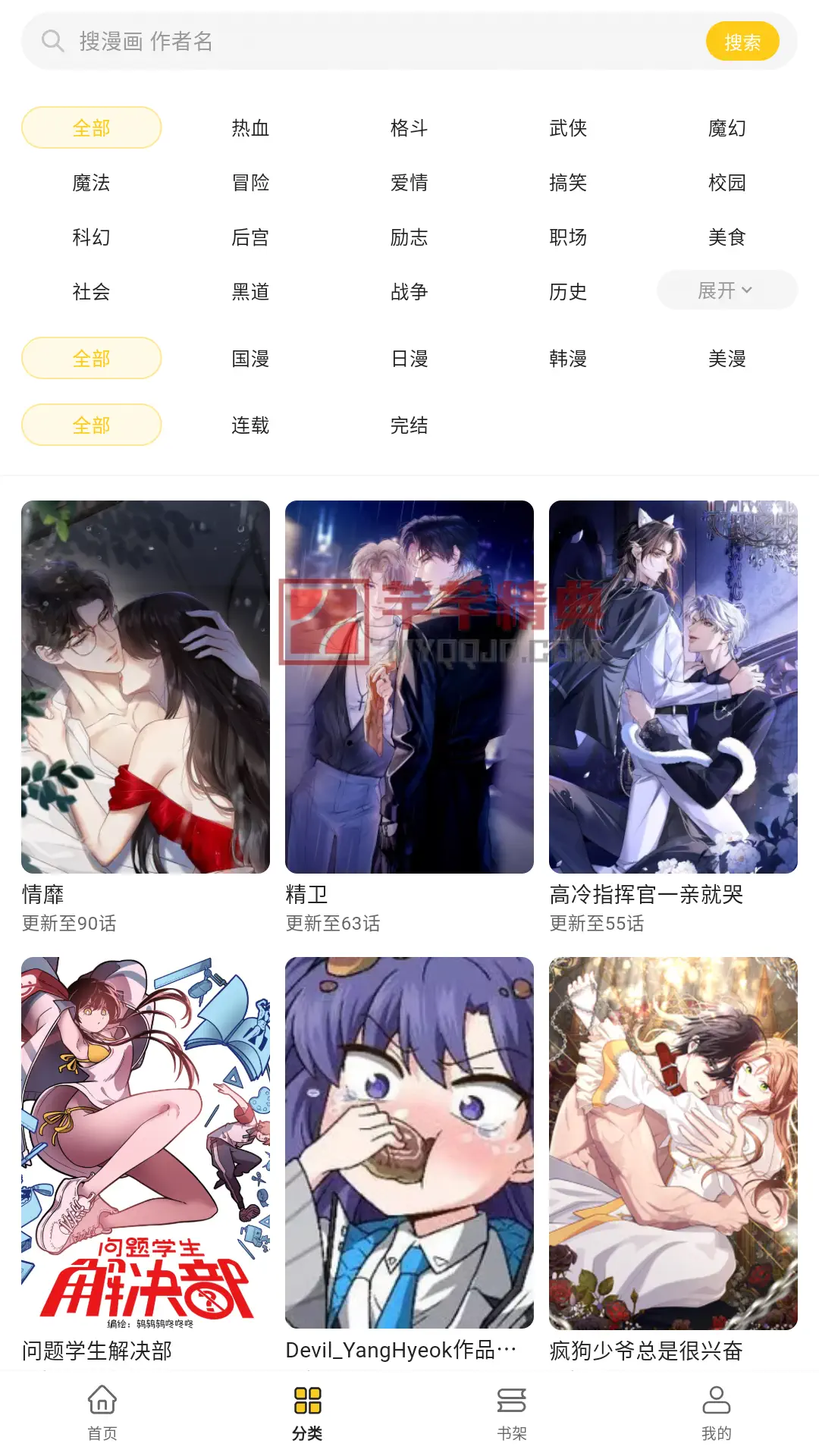Switch to the 热血 genre tab
Screen dimensions: 819x1456
point(250,127)
